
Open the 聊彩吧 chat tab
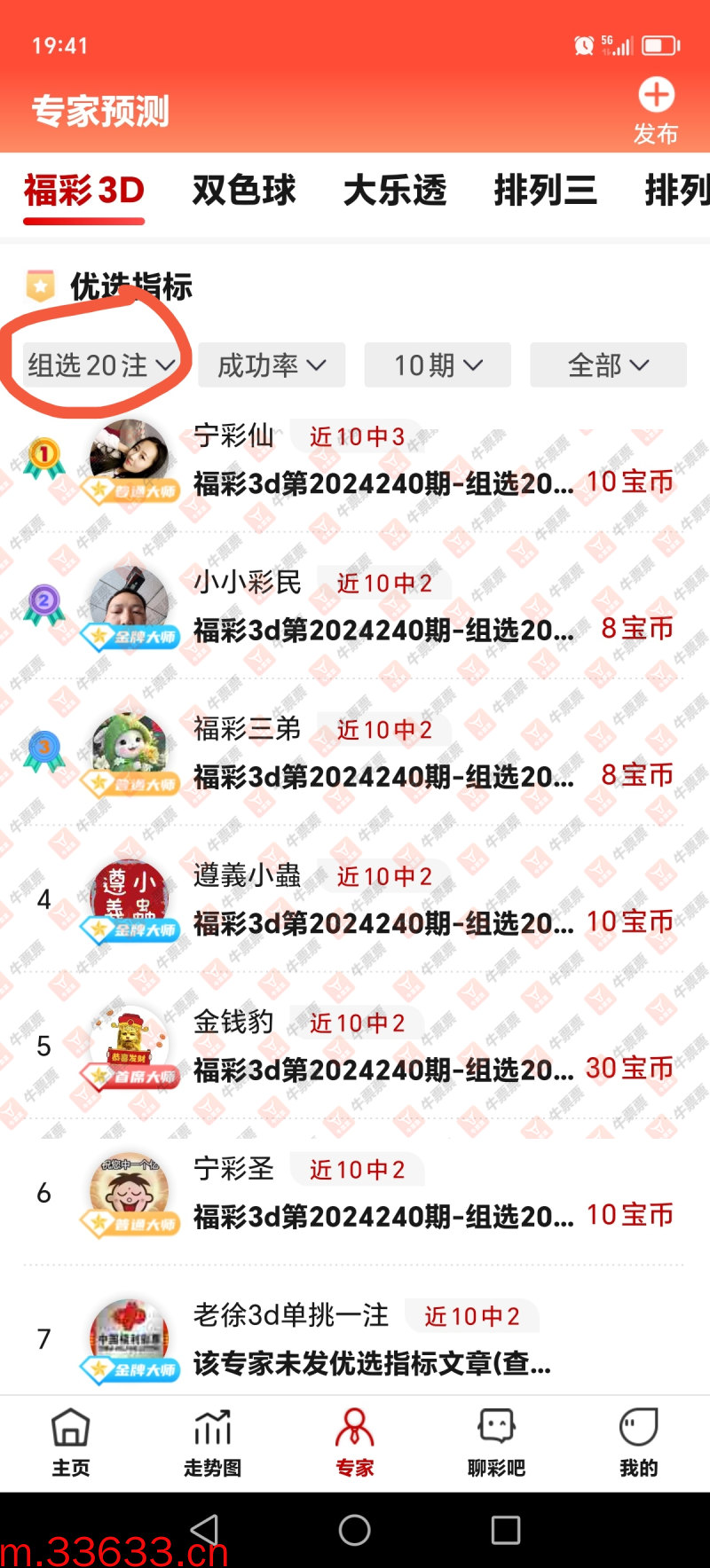click(496, 1443)
